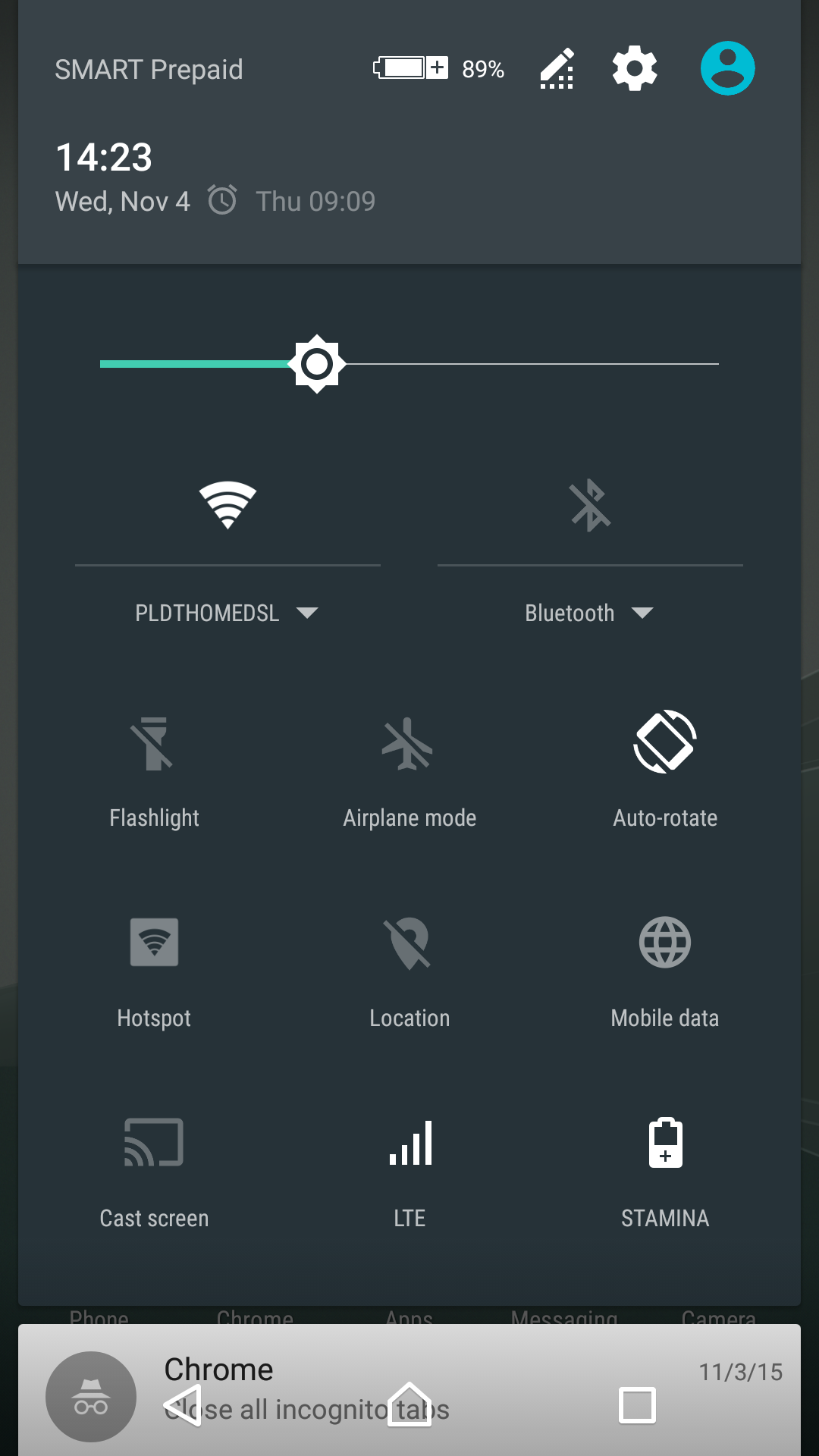Go to the home screen

pyautogui.click(x=409, y=1404)
